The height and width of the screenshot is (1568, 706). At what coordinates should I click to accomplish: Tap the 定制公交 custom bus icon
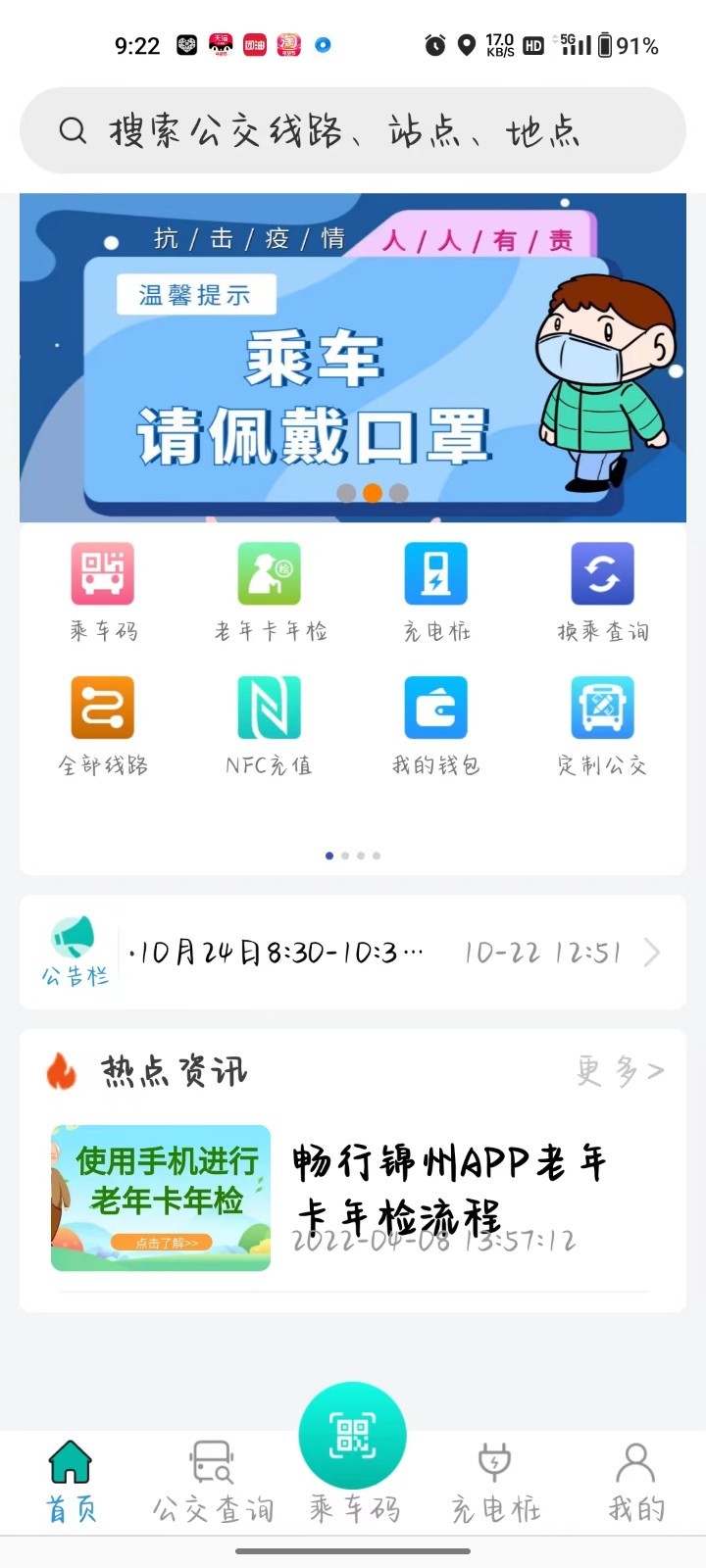point(601,722)
